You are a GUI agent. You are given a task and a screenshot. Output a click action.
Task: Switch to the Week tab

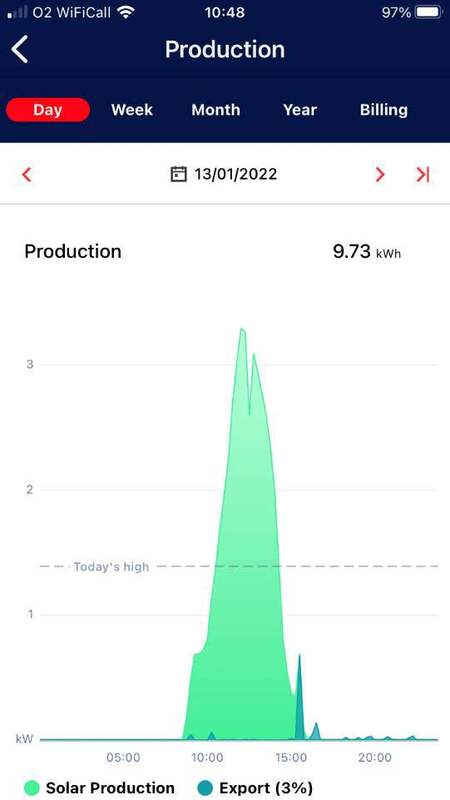click(x=132, y=110)
